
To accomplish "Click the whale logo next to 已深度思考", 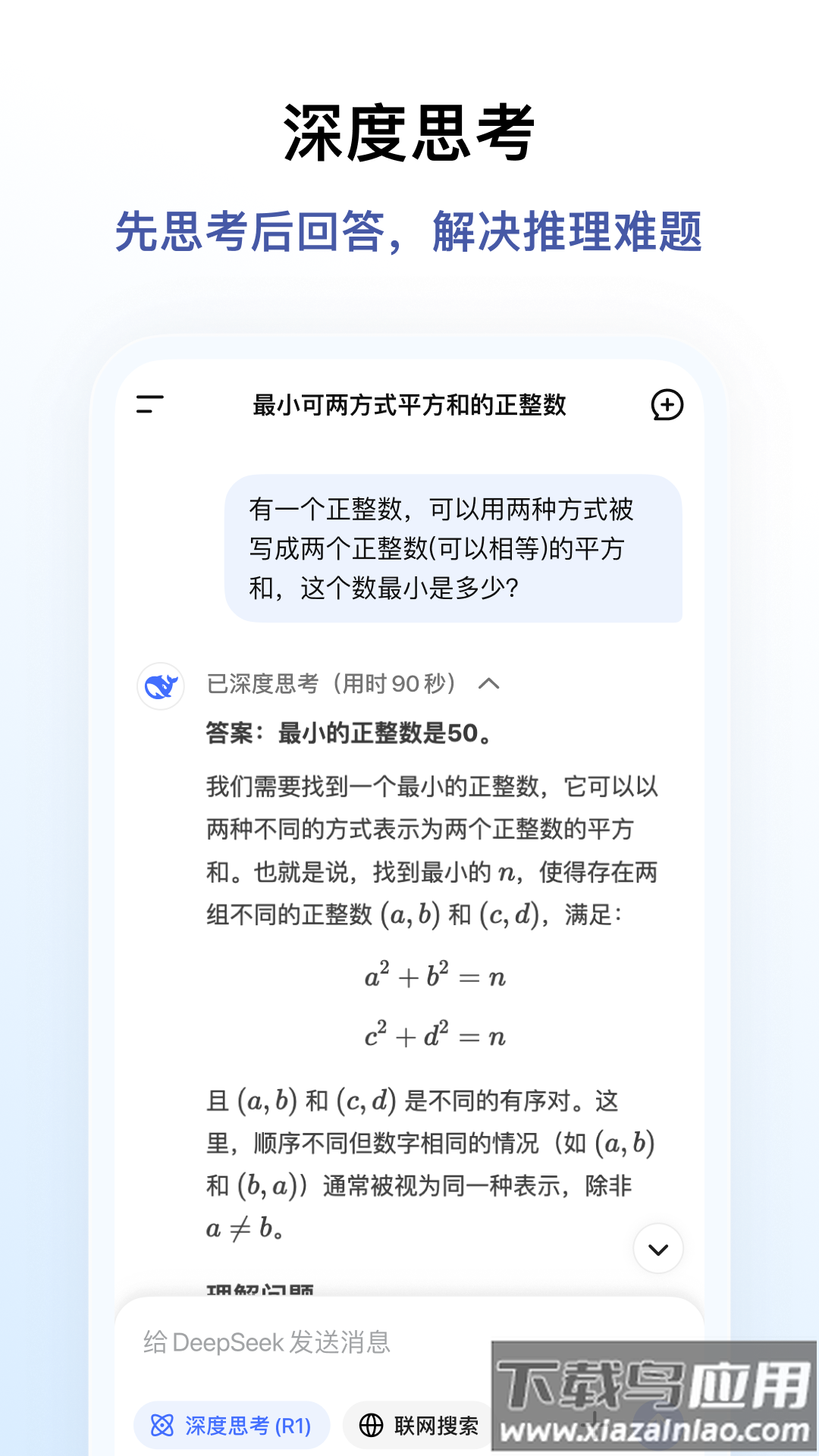I will (x=160, y=685).
